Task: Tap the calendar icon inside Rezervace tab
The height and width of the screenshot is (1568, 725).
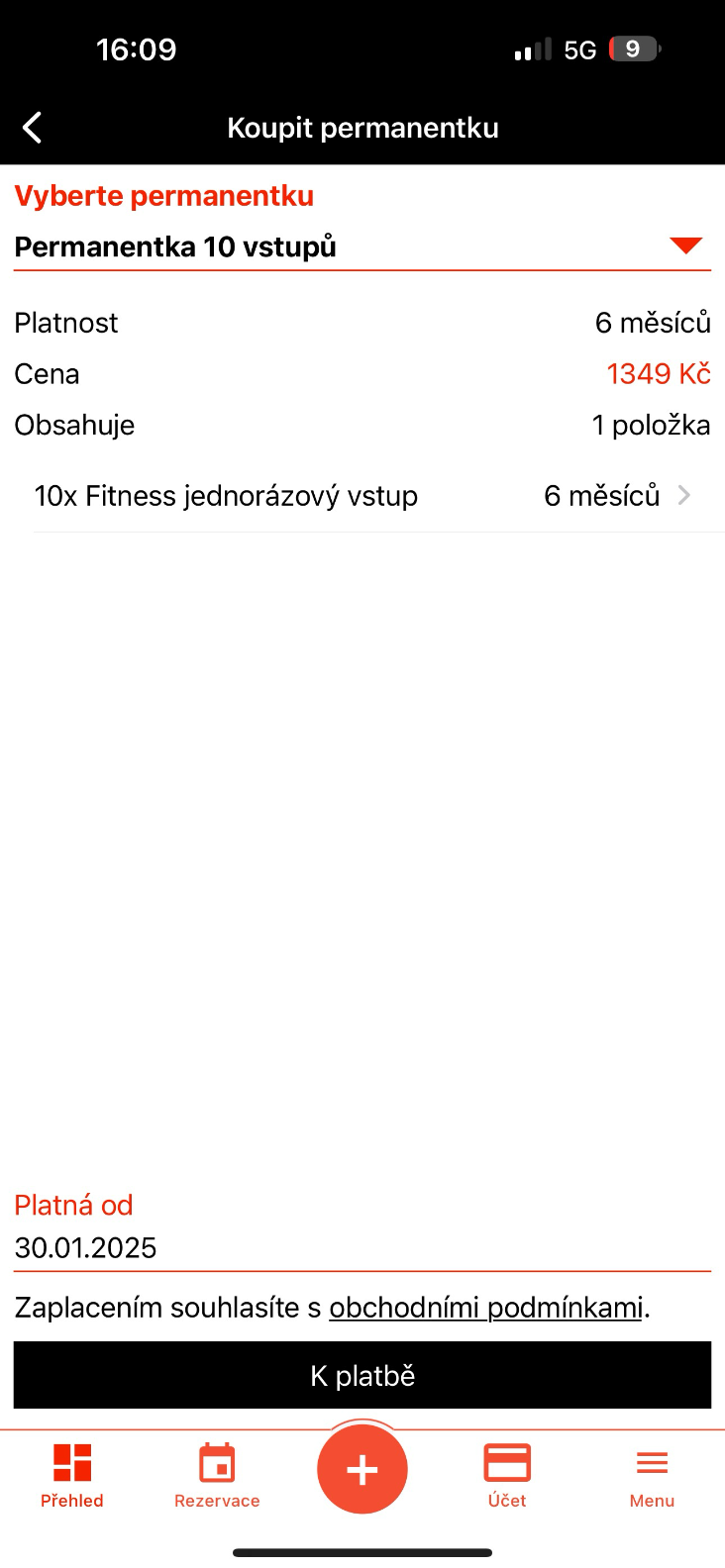Action: click(217, 1460)
